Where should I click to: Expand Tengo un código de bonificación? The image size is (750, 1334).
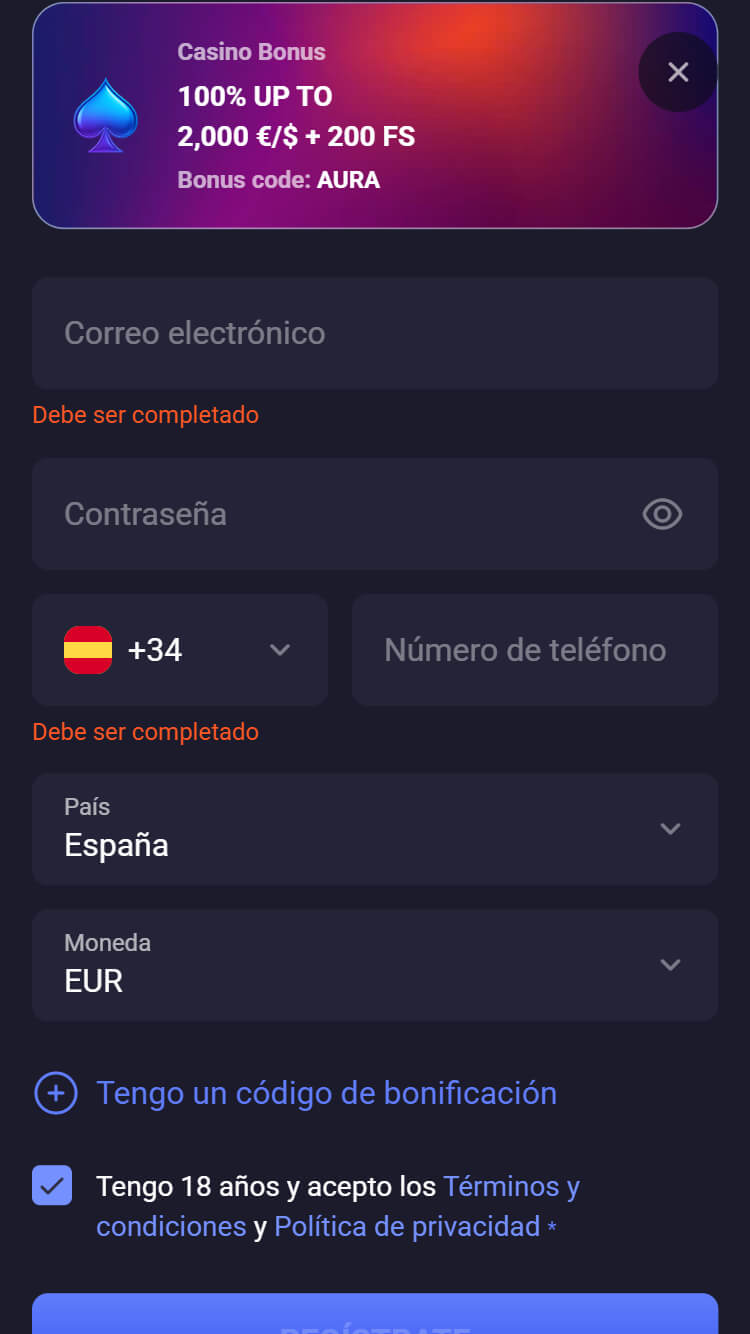[324, 1093]
